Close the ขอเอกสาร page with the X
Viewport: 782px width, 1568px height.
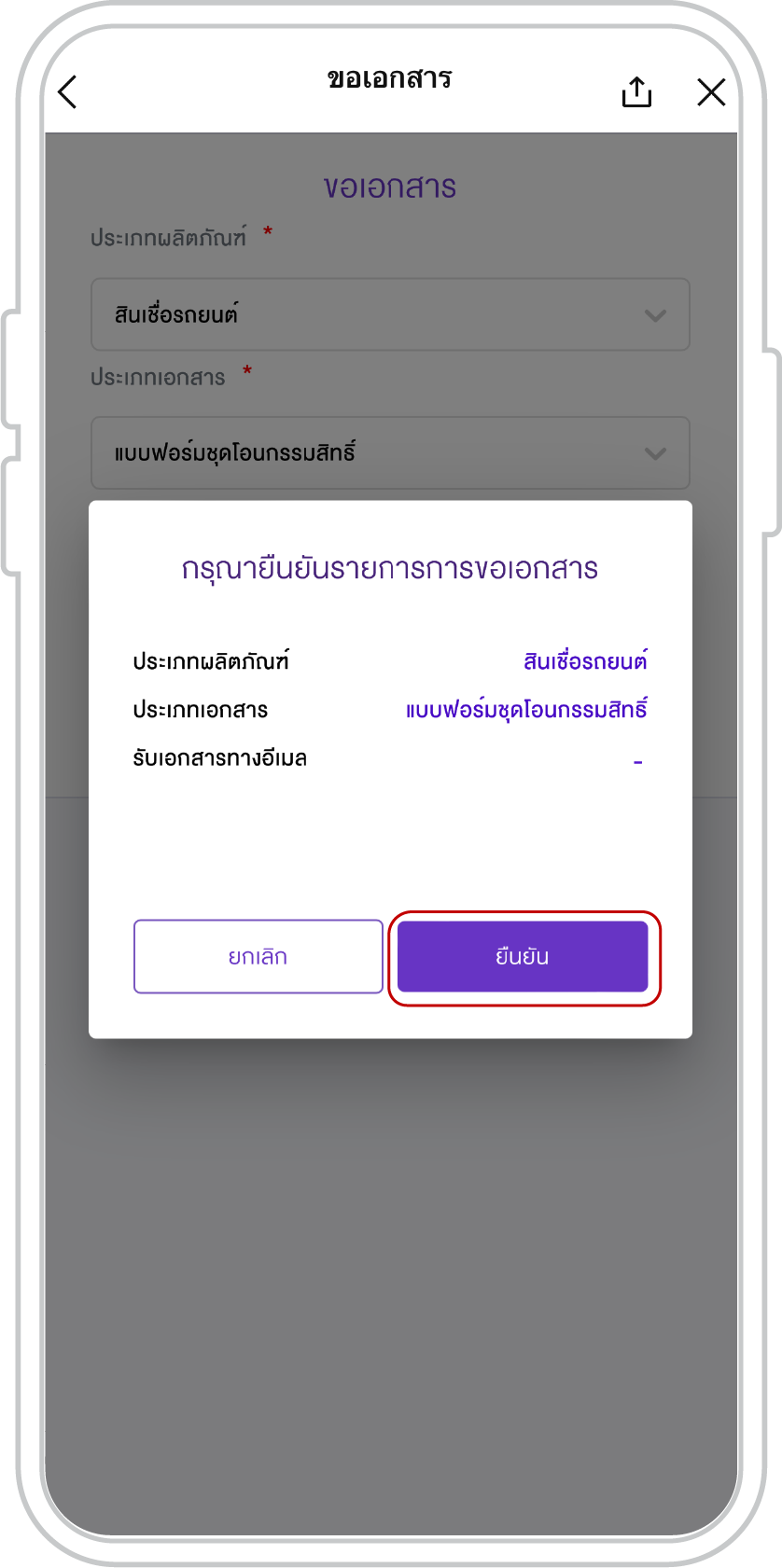711,91
